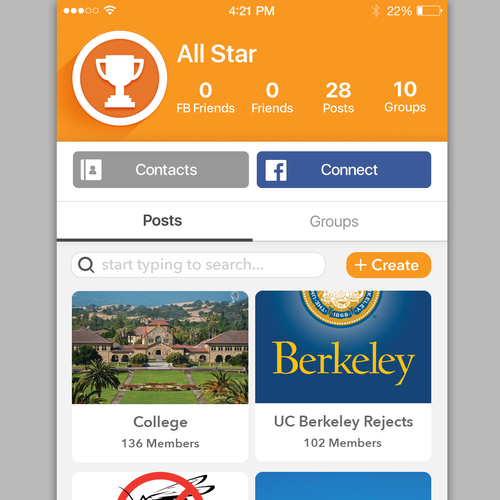Tap the search field to start typing
Viewport: 500px width, 500px height.
click(198, 265)
